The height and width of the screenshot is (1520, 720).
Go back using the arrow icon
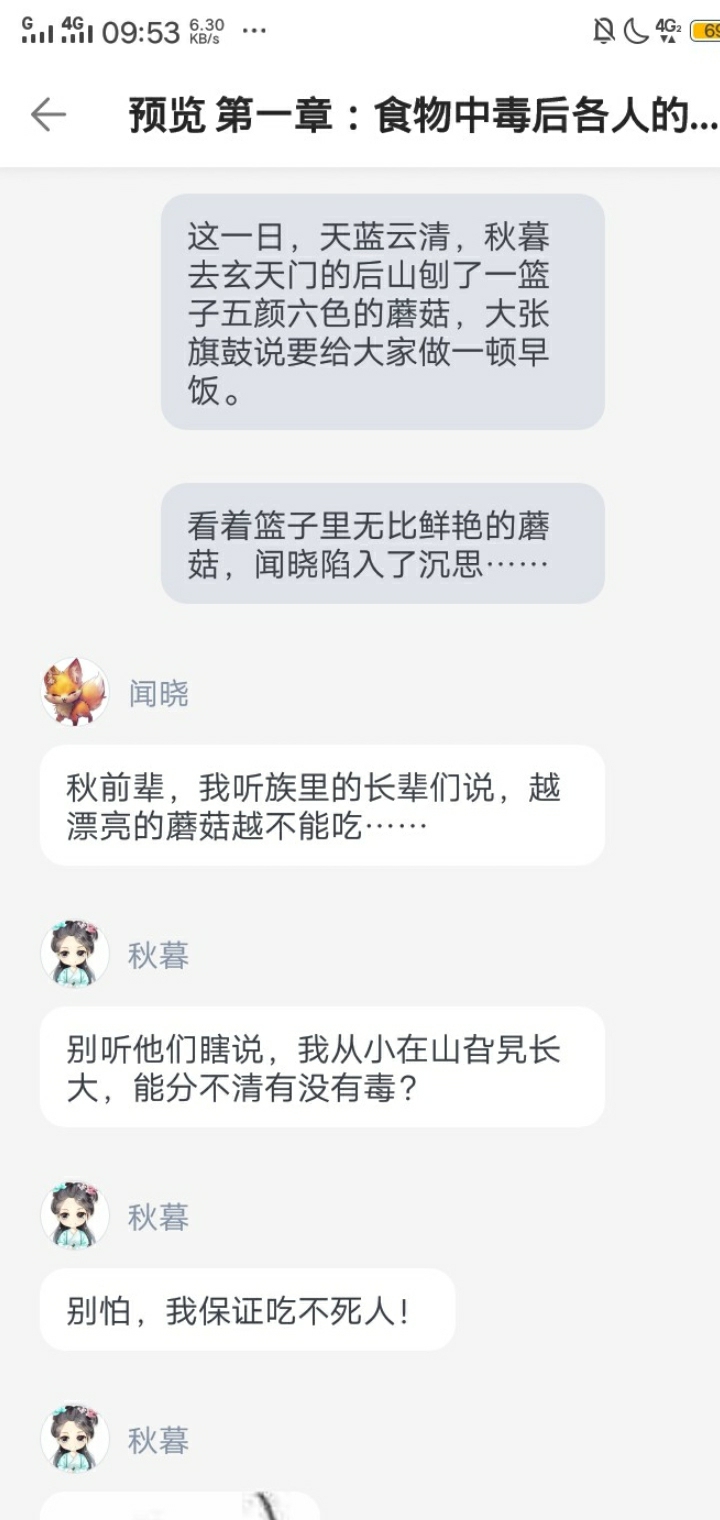[48, 116]
